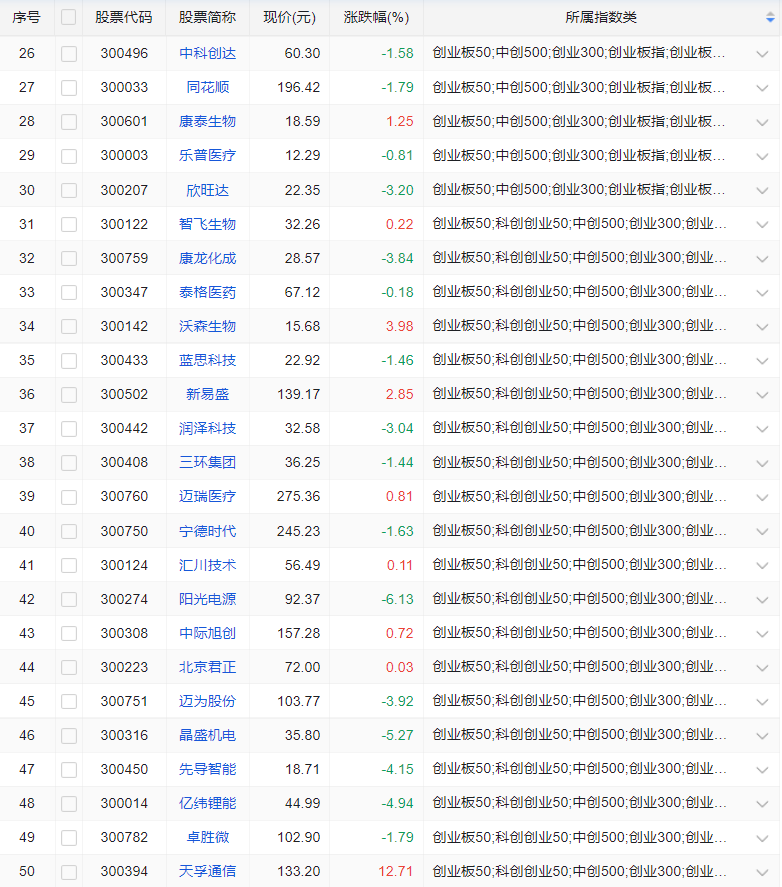
Task: Open stock link 迈瑞医疗
Action: tap(207, 496)
